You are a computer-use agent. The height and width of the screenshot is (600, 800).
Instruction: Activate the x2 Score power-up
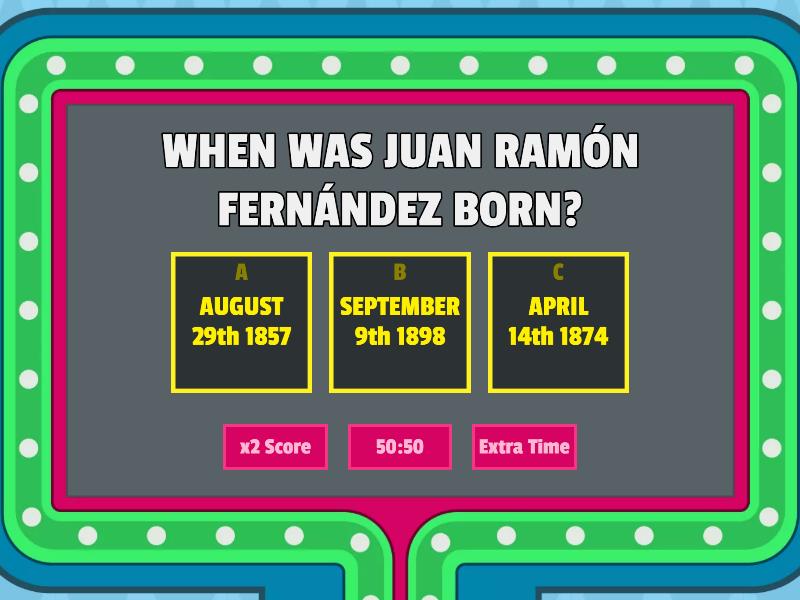tap(275, 447)
